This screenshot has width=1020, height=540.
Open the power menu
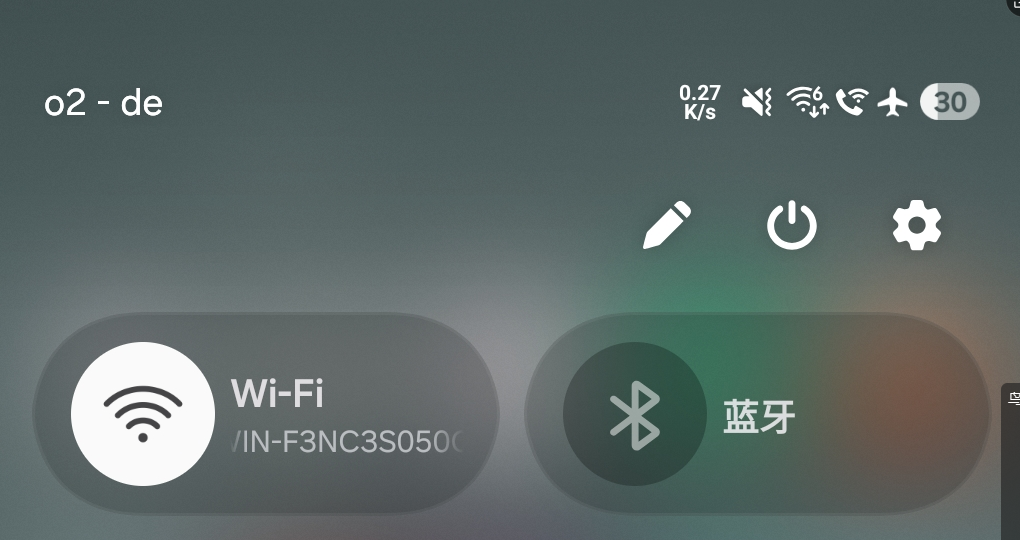[791, 226]
